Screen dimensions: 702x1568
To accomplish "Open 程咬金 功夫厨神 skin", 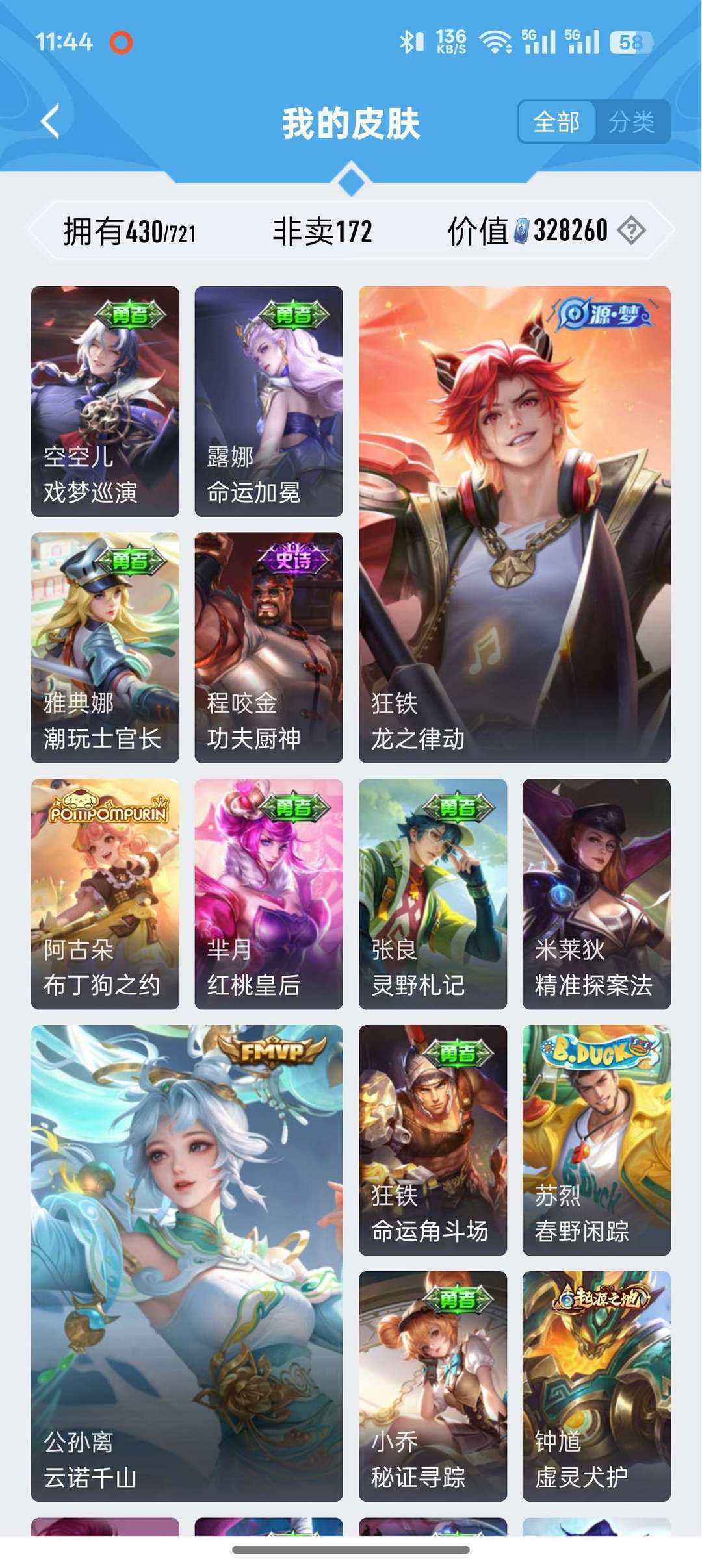I will [268, 648].
